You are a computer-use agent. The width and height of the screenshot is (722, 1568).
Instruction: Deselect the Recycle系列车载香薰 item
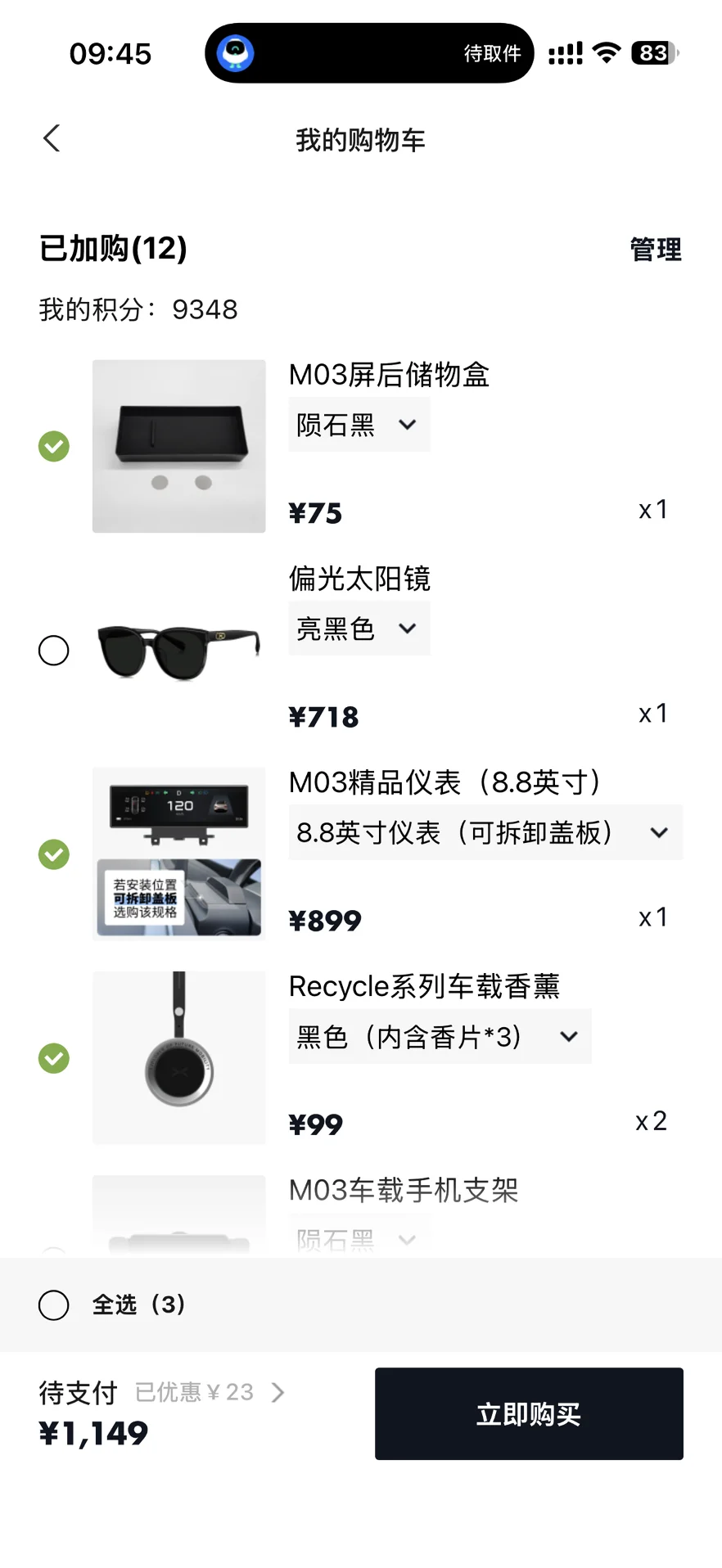54,1058
